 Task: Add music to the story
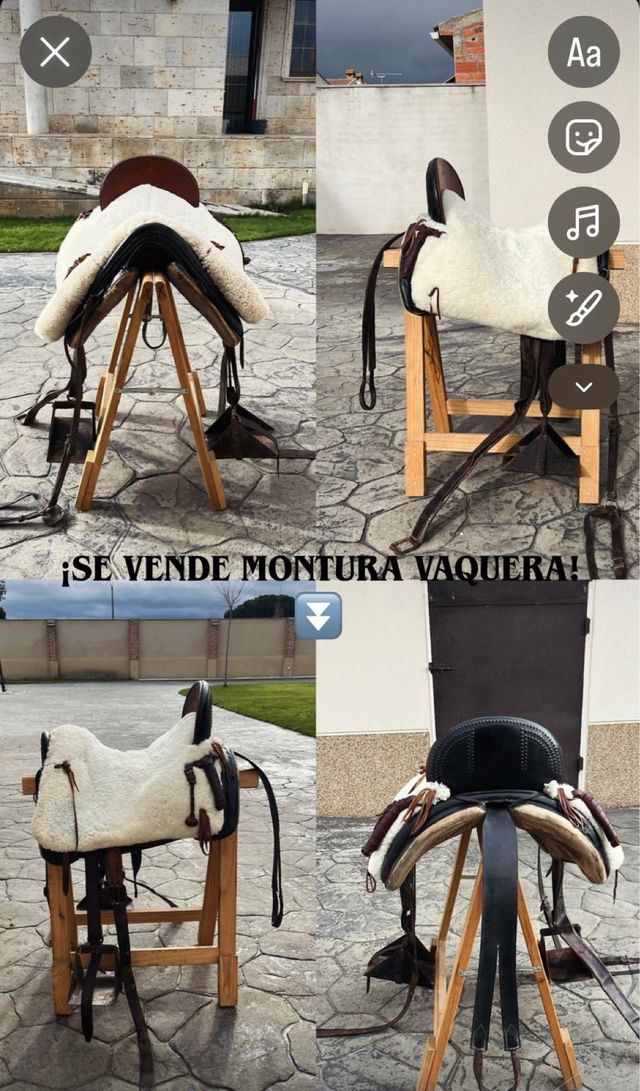[583, 222]
